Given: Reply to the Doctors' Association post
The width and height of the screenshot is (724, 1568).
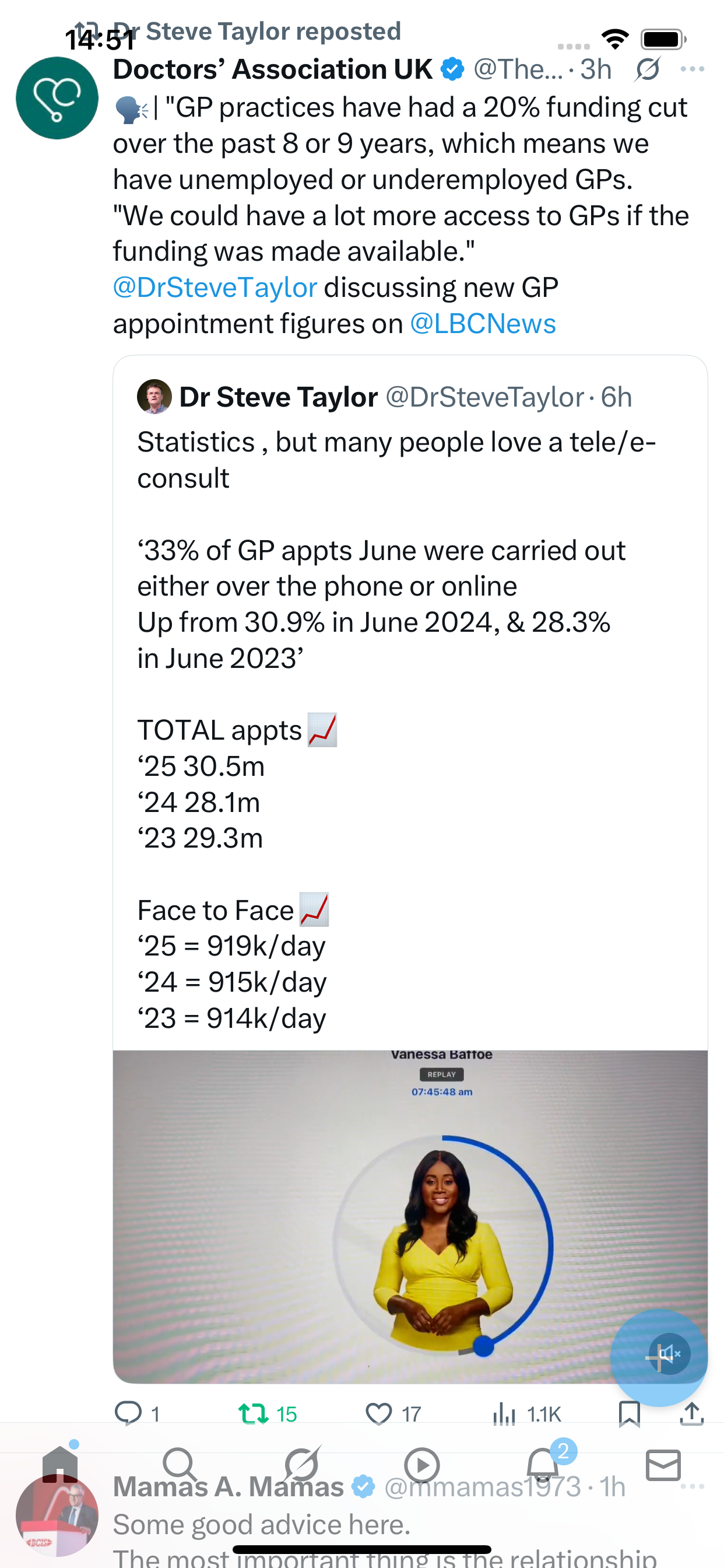Looking at the screenshot, I should [128, 1413].
